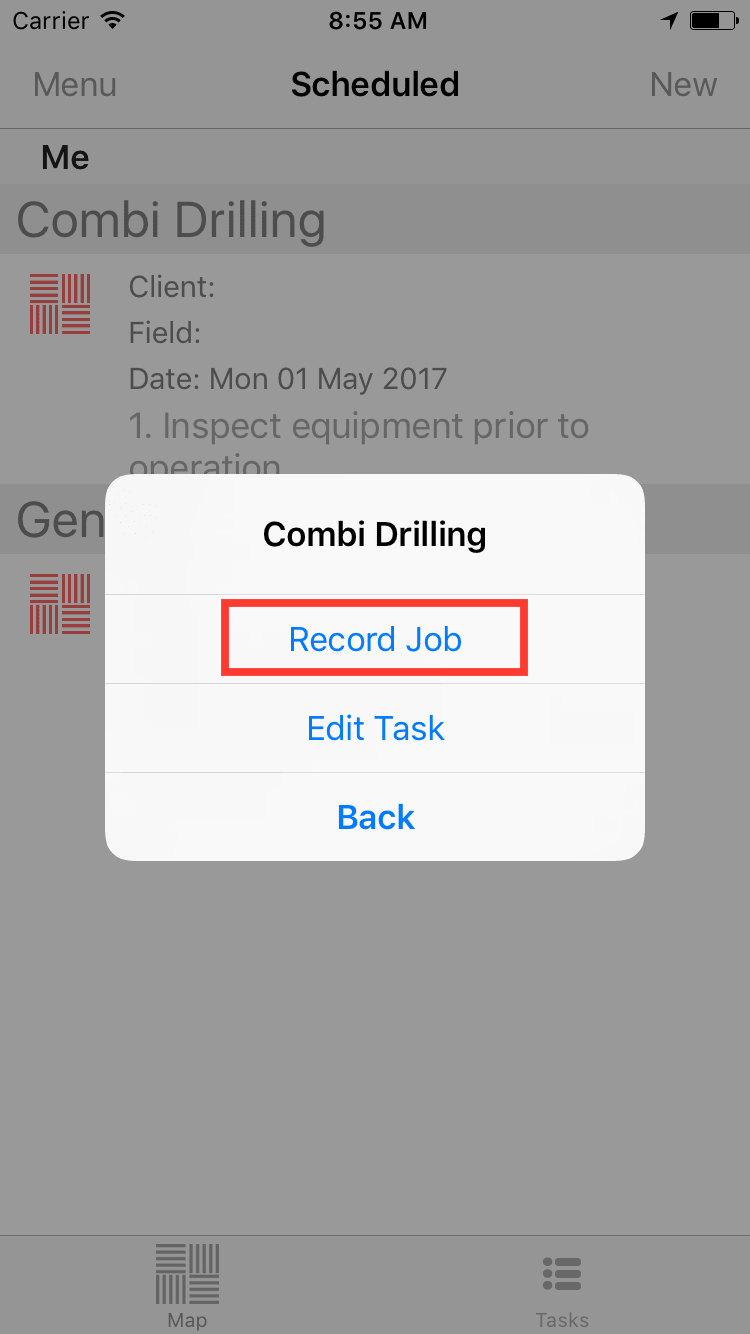750x1334 pixels.
Task: Choose Record Job in the dialog
Action: (x=375, y=639)
